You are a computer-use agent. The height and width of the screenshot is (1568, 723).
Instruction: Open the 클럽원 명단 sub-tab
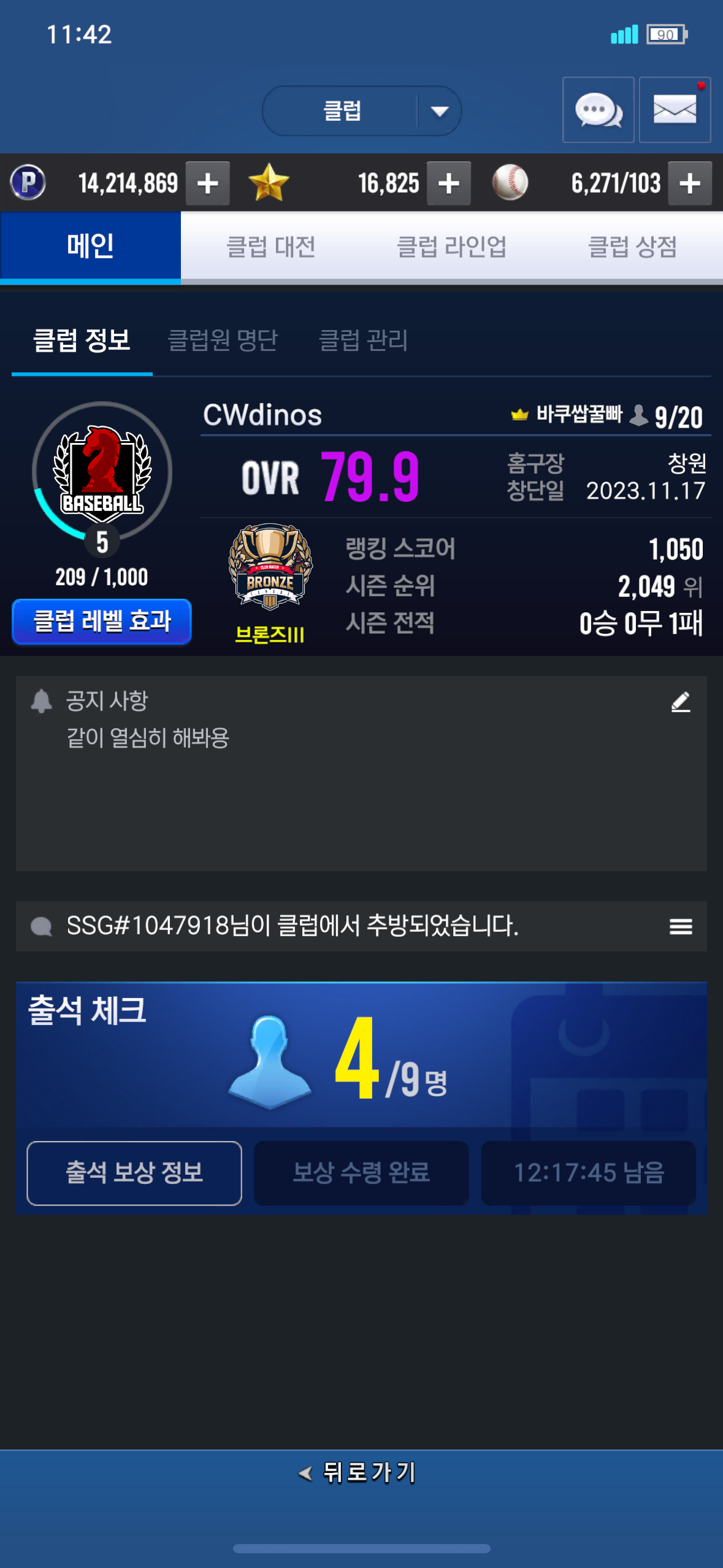(223, 340)
